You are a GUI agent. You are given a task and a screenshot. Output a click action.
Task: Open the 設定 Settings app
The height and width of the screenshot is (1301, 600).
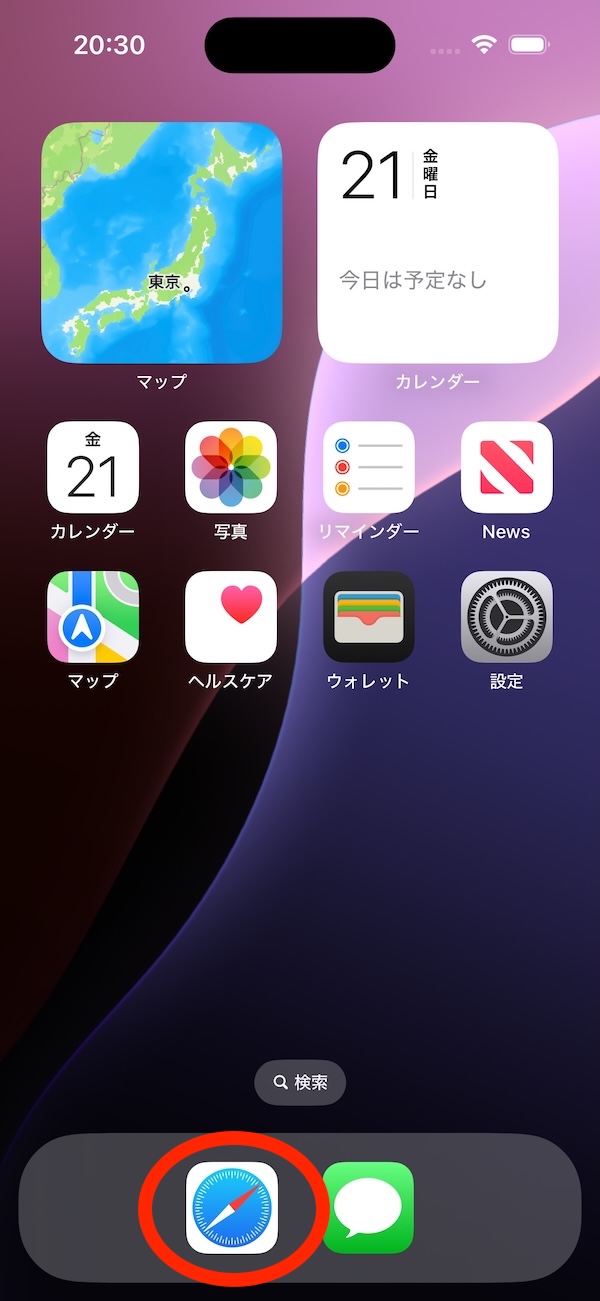click(x=506, y=617)
